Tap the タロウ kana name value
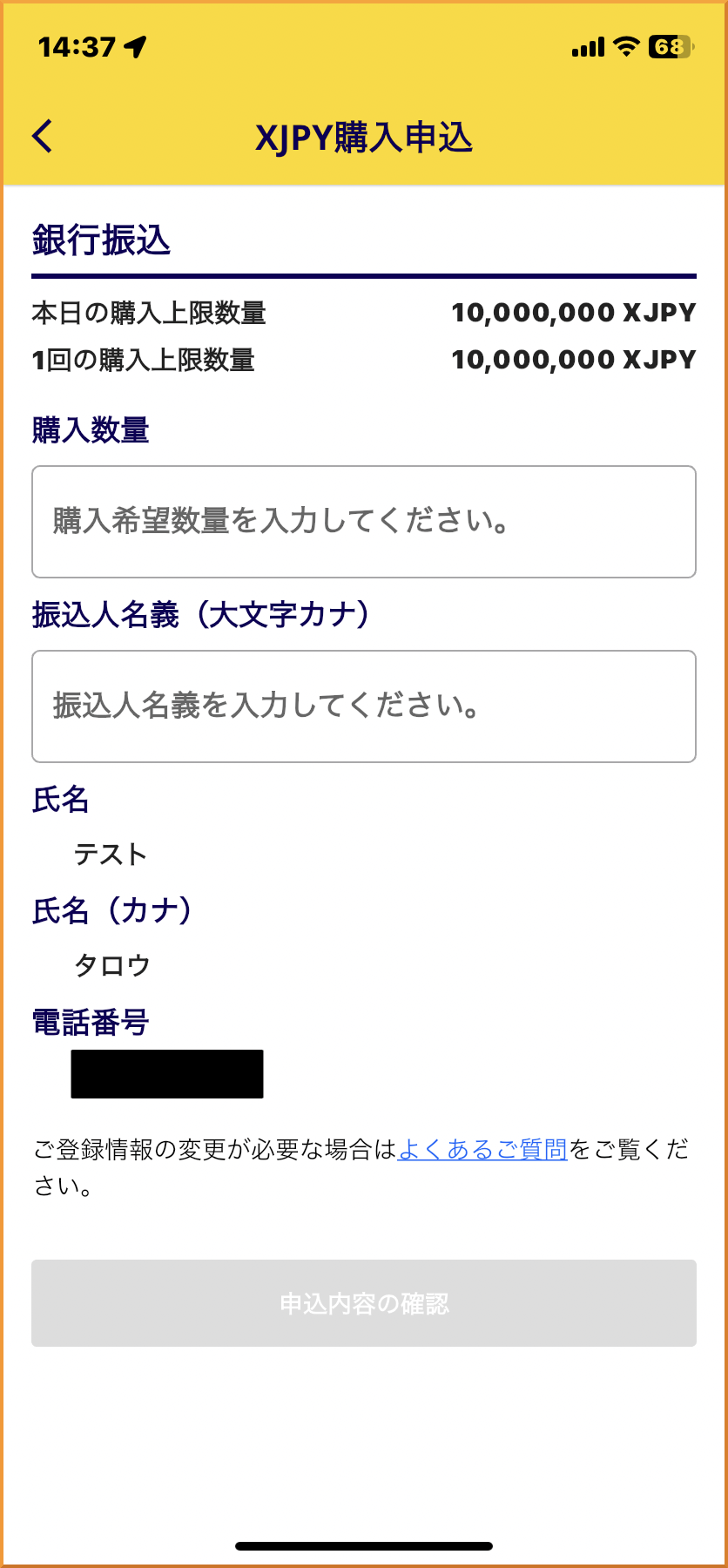Screen dimensions: 728x1568 [x=113, y=964]
